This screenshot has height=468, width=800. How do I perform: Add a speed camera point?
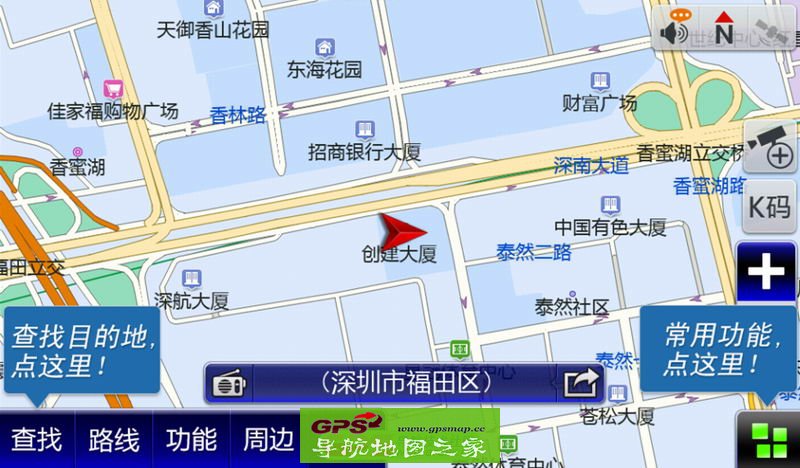771,146
